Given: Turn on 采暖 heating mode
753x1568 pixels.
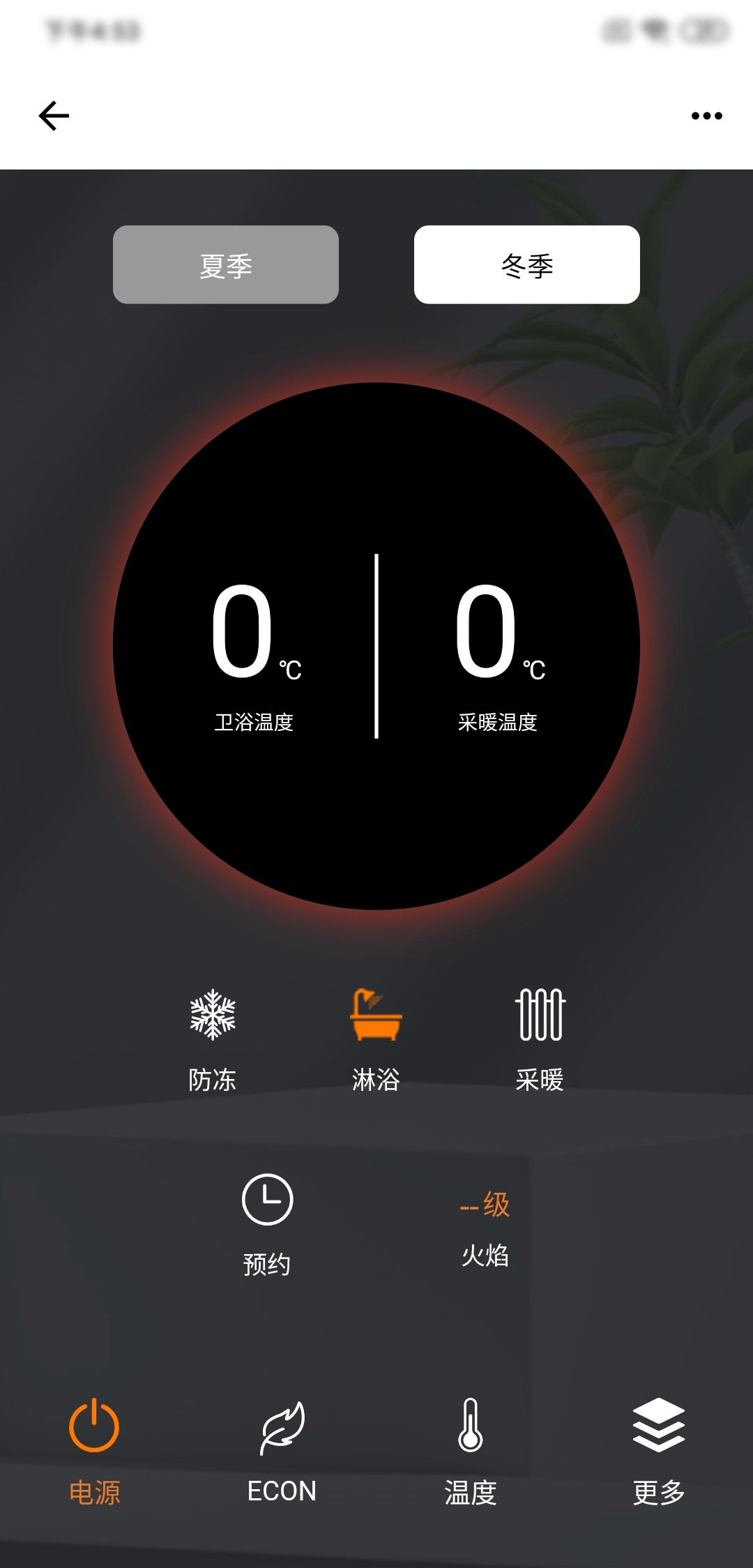Looking at the screenshot, I should (540, 1037).
